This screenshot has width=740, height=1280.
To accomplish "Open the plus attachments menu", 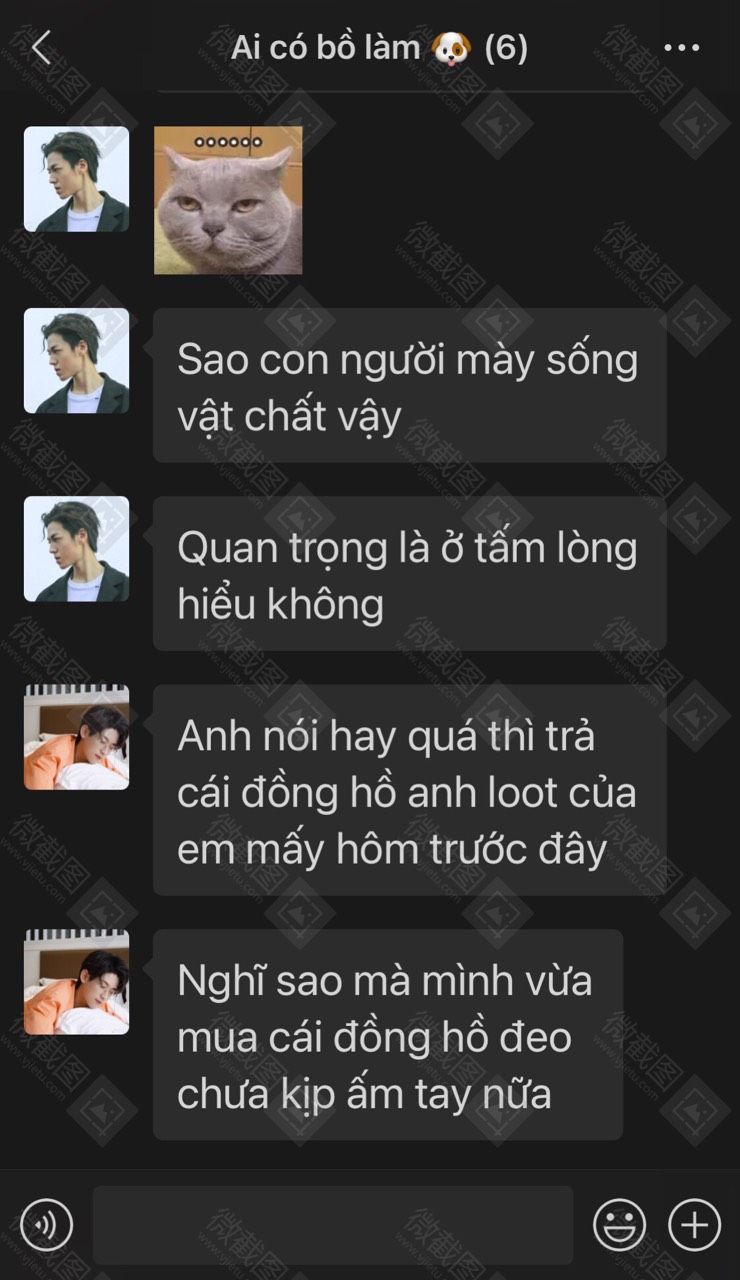I will pyautogui.click(x=694, y=1224).
